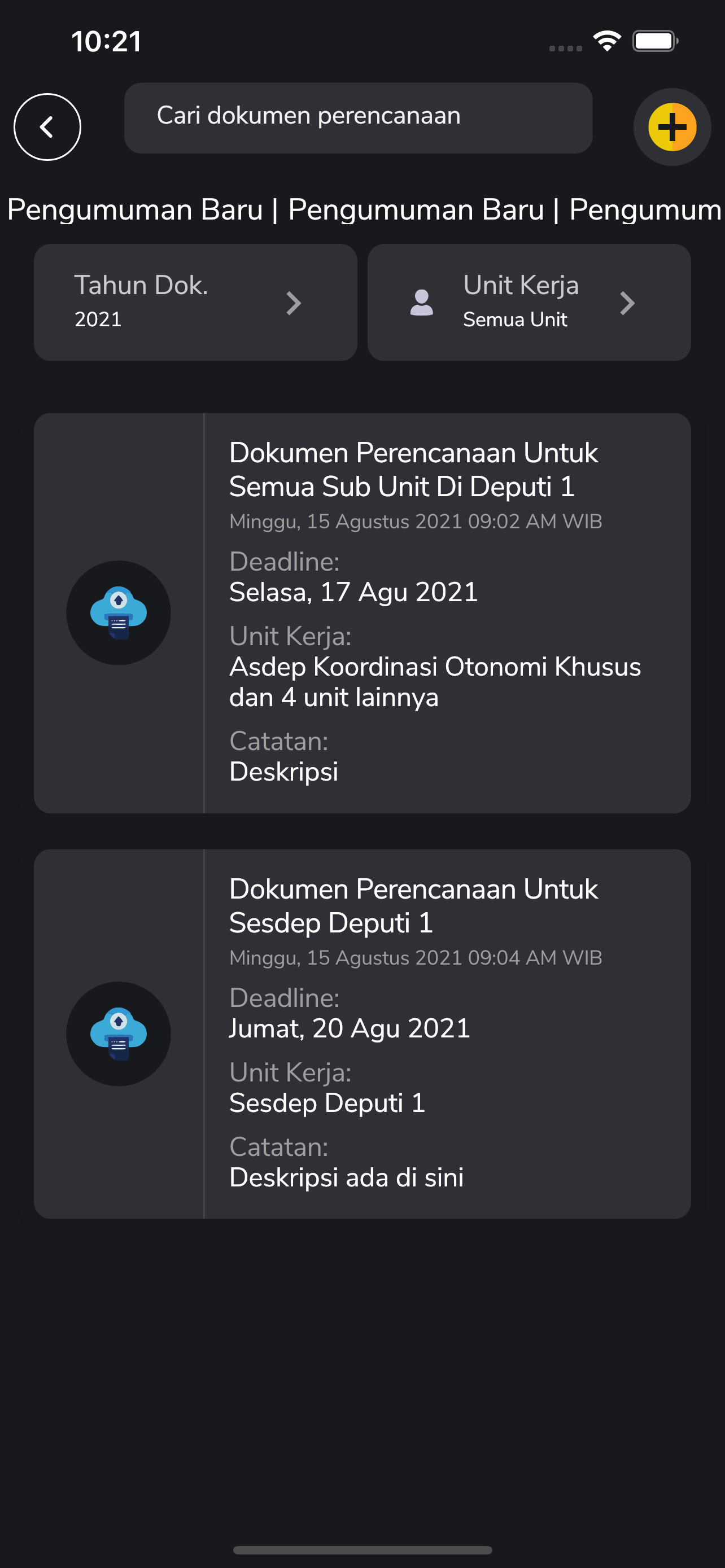Go back using the arrow button

[x=47, y=127]
